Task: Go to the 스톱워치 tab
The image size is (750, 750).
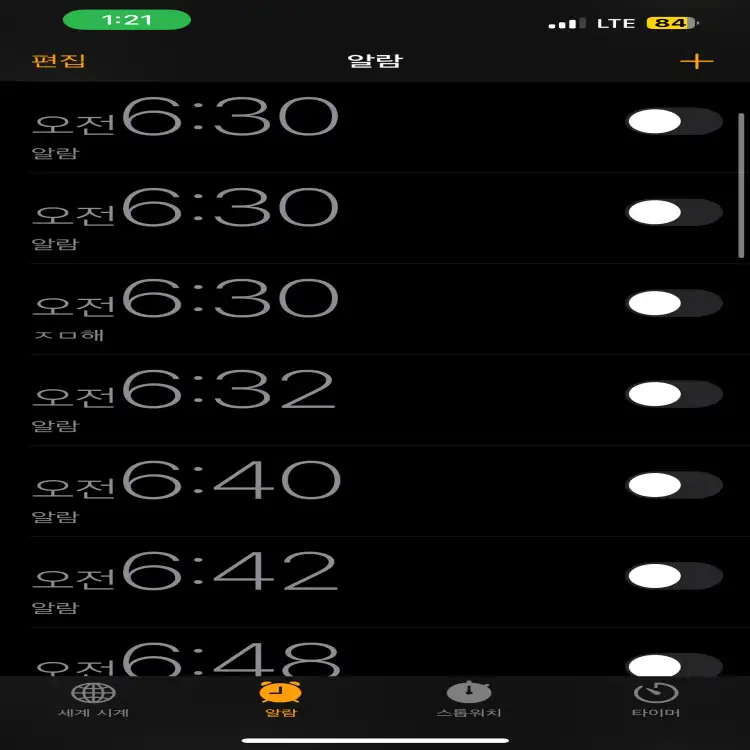Action: click(x=468, y=700)
